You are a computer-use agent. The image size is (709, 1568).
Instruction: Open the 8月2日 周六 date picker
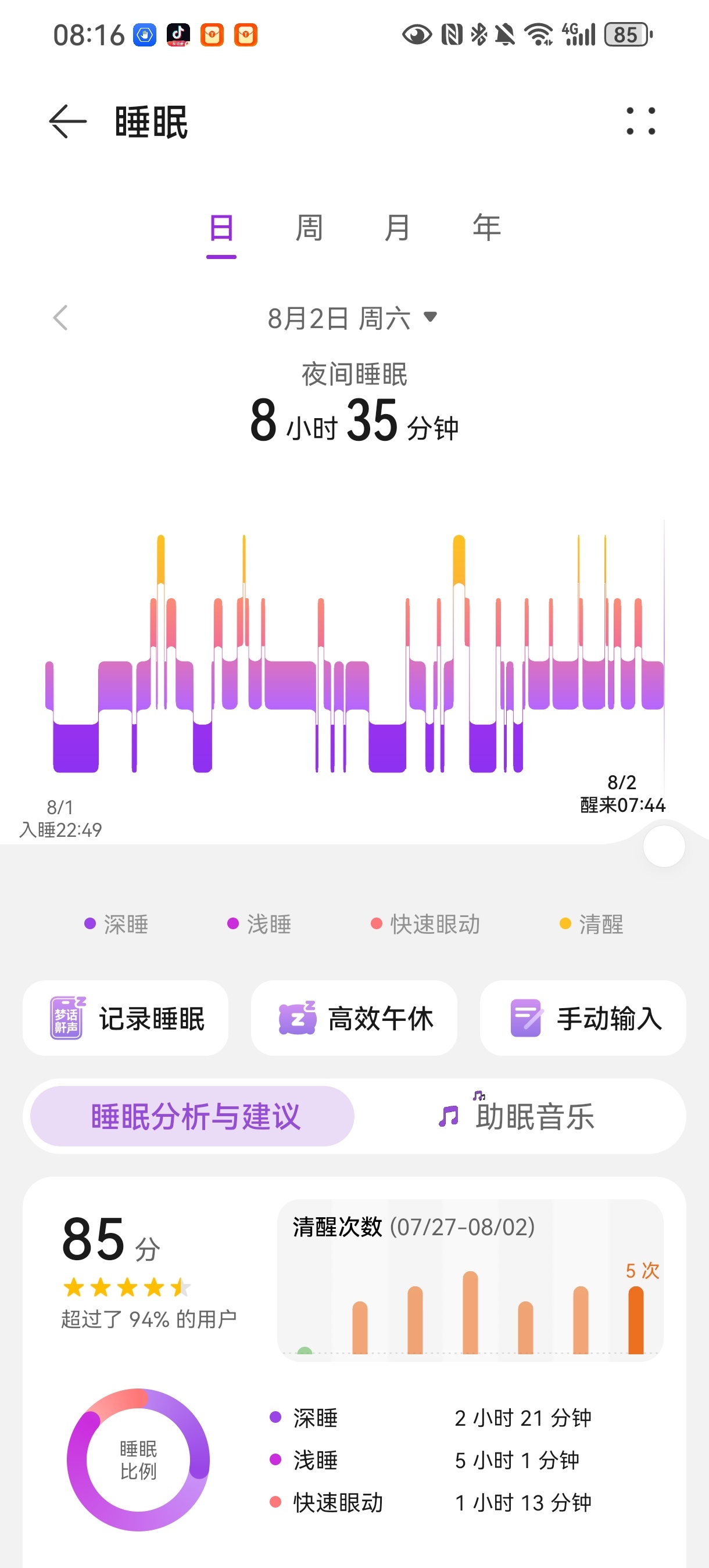pyautogui.click(x=353, y=318)
